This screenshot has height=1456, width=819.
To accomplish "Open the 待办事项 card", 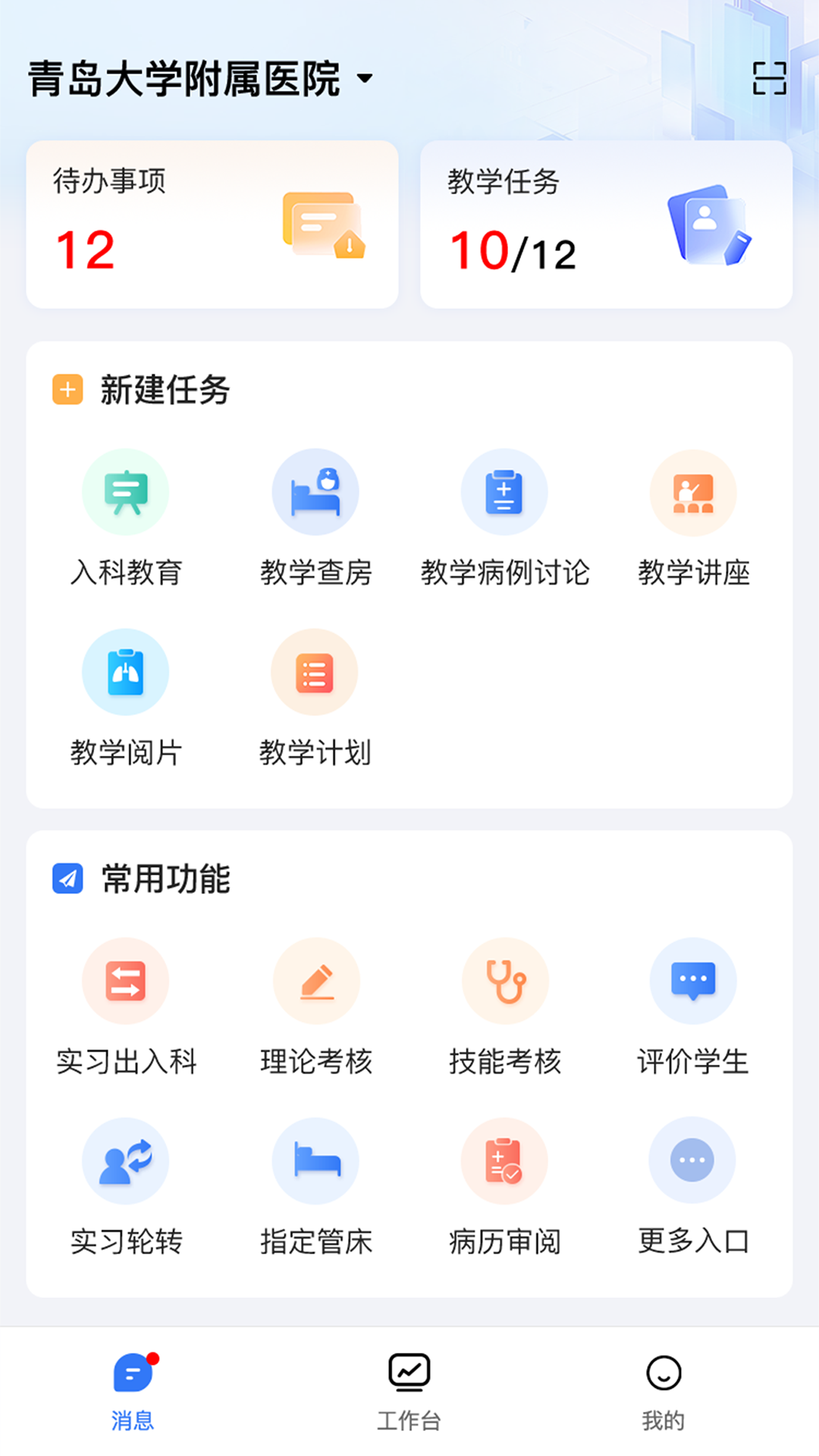I will point(212,224).
